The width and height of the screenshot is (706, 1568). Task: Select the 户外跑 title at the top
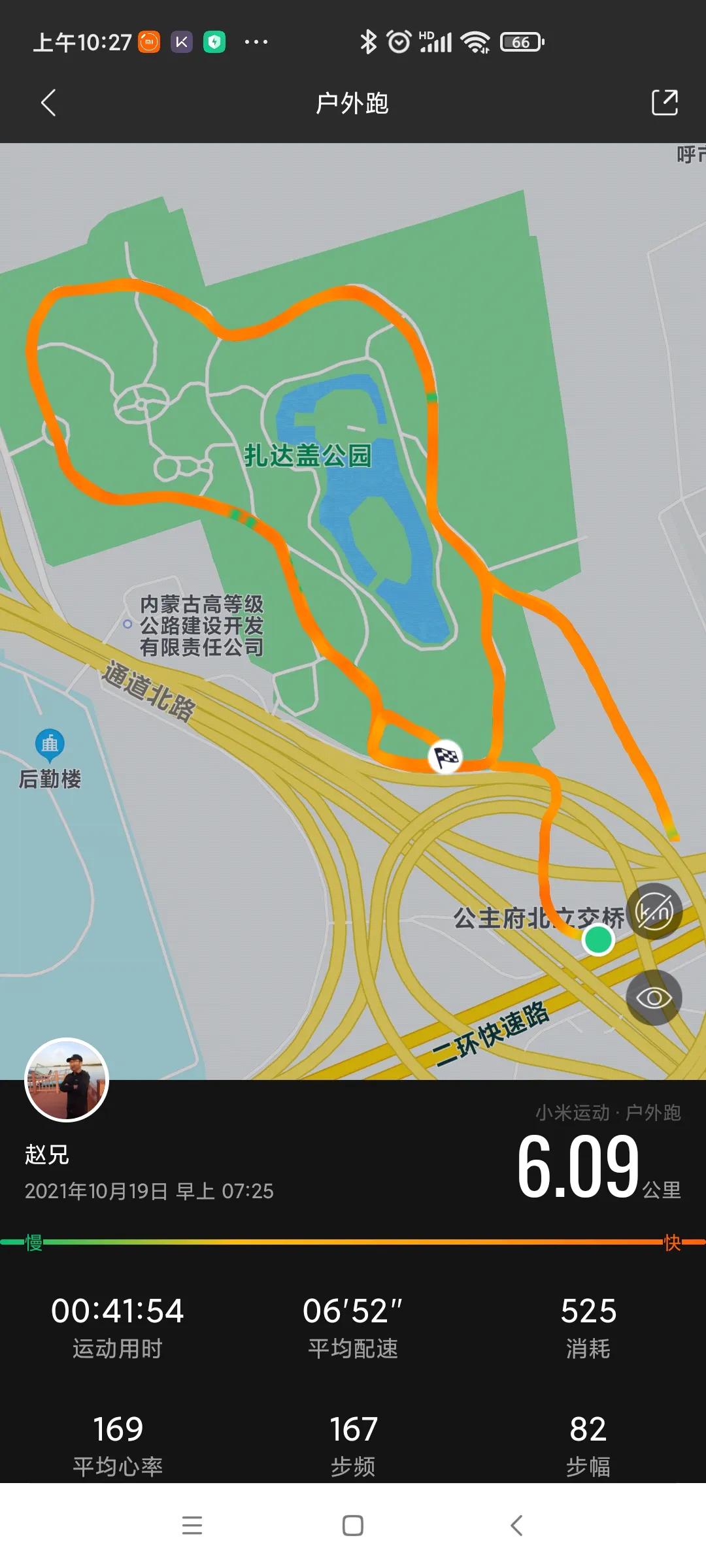(x=352, y=103)
